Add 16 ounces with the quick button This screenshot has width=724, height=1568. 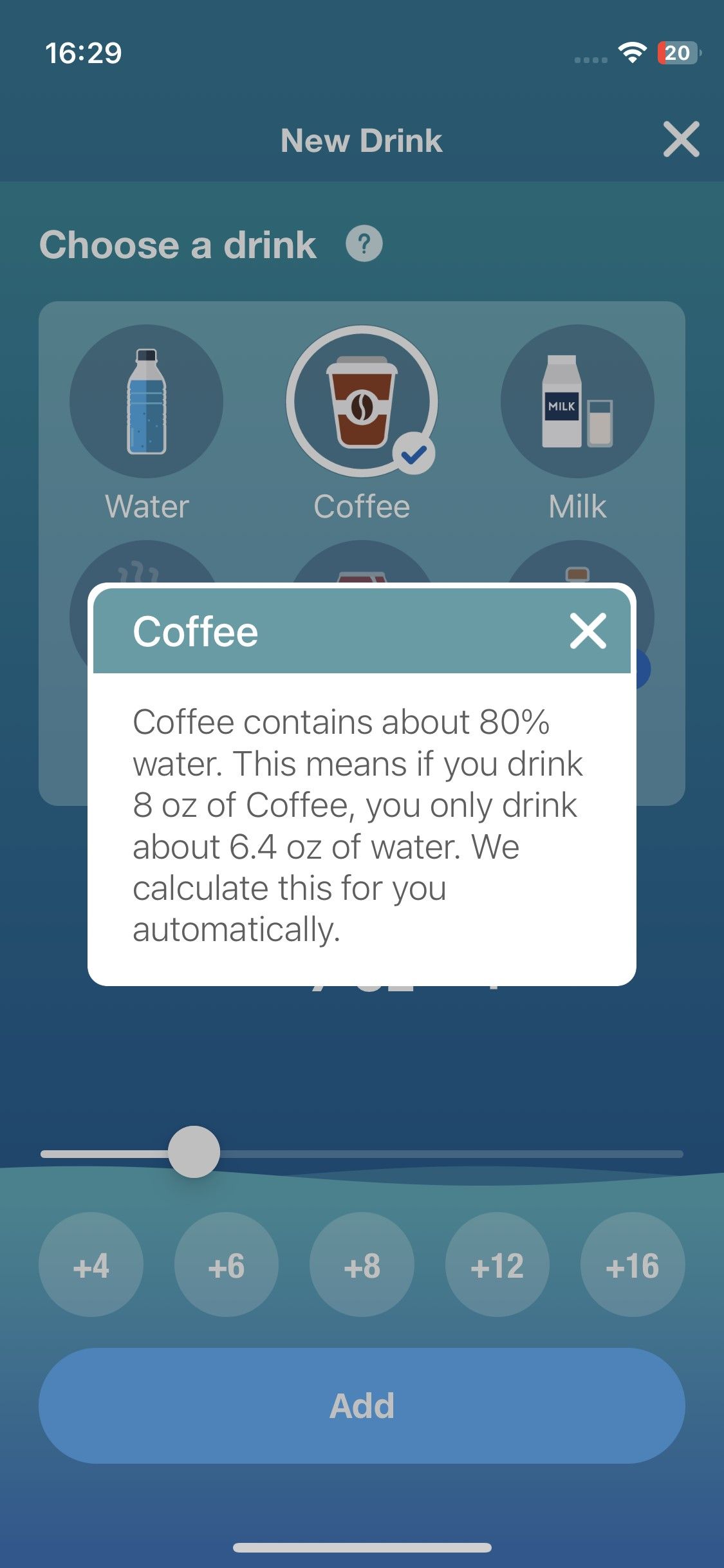pyautogui.click(x=634, y=1265)
